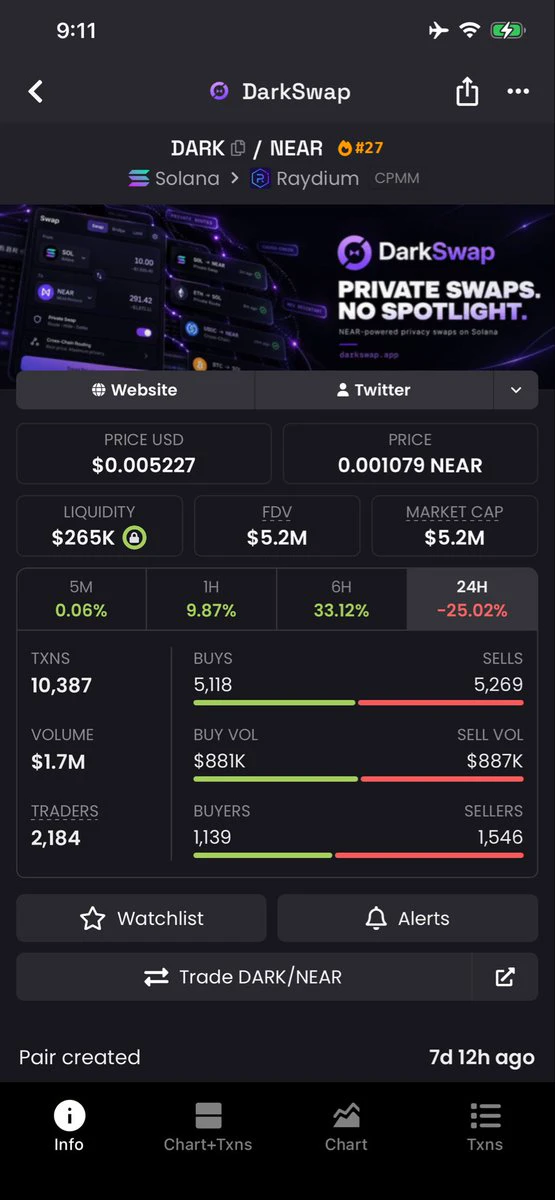Open trade in external window icon
This screenshot has height=1200, width=555.
505,977
